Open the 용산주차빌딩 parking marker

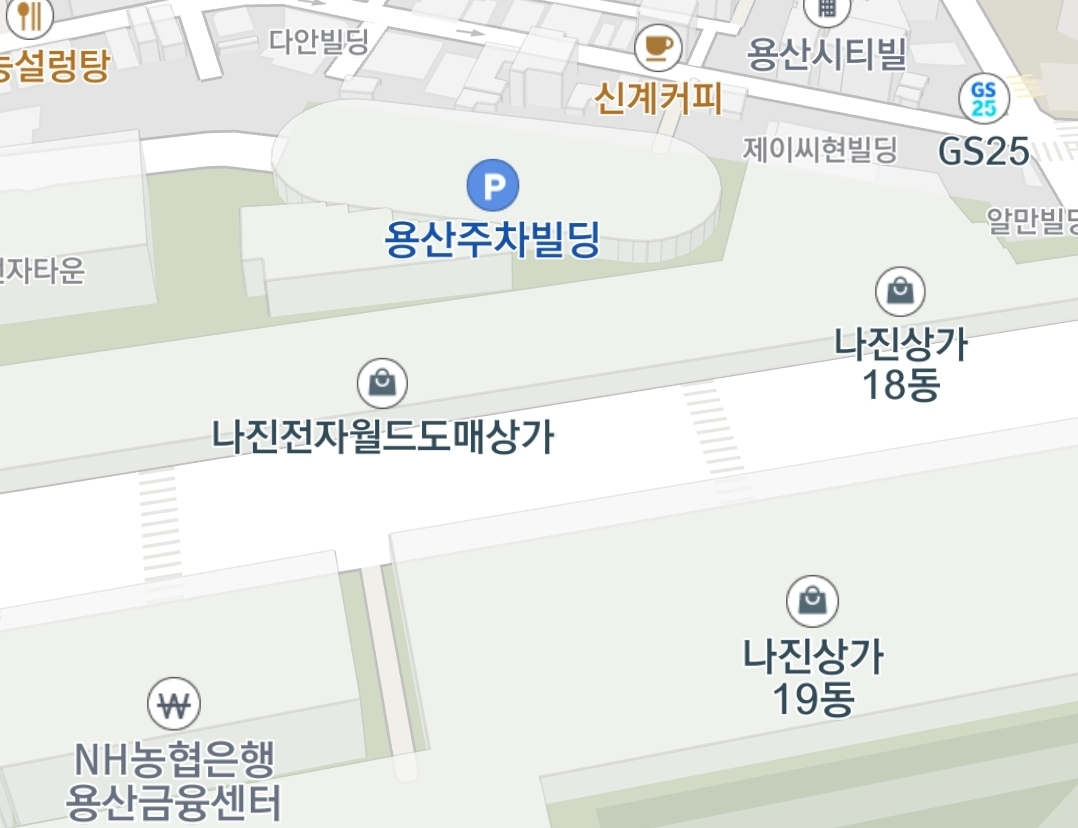[493, 185]
